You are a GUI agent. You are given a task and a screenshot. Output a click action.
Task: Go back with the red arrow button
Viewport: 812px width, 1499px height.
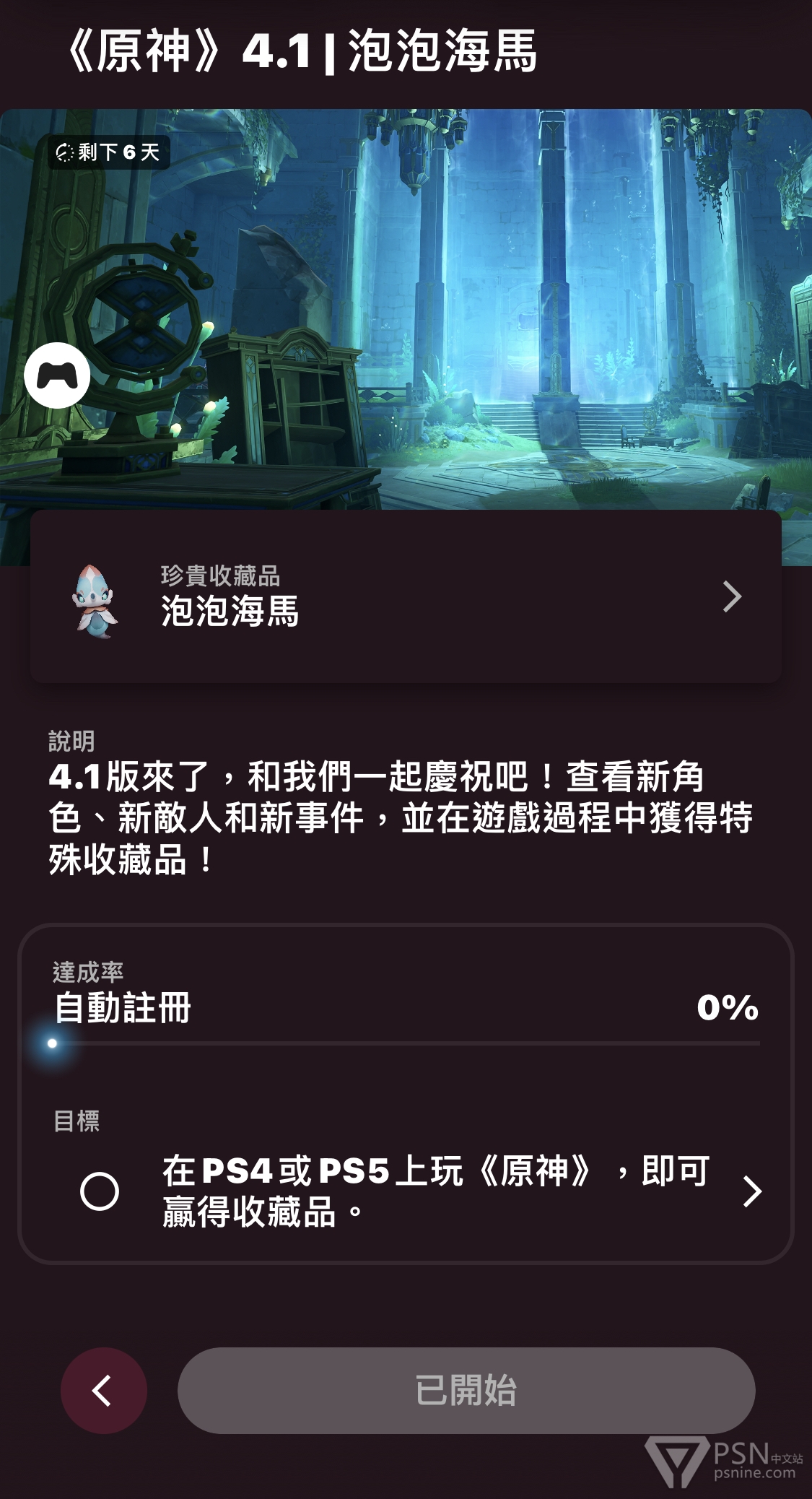104,1390
